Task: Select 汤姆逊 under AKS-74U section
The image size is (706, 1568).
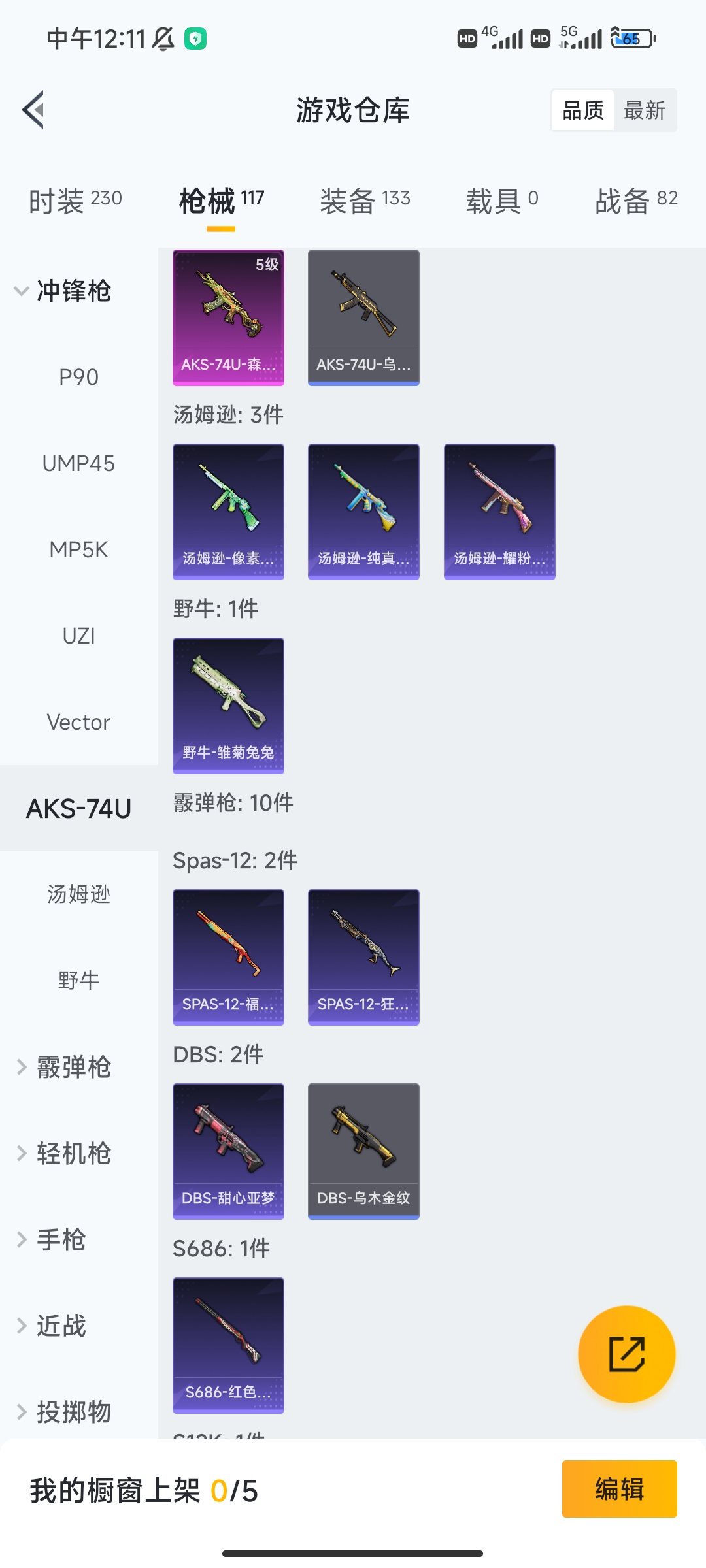Action: point(78,895)
